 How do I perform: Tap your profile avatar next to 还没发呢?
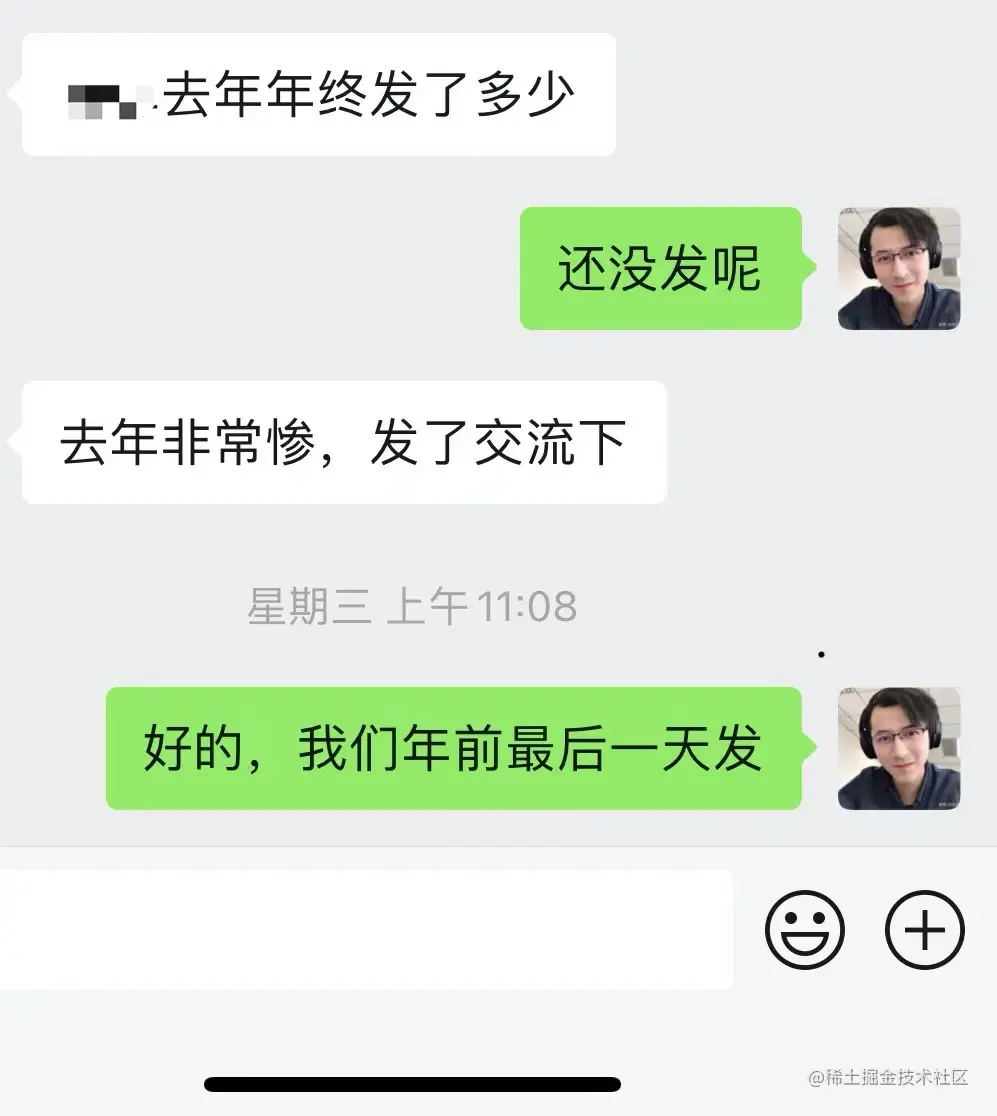tap(899, 268)
